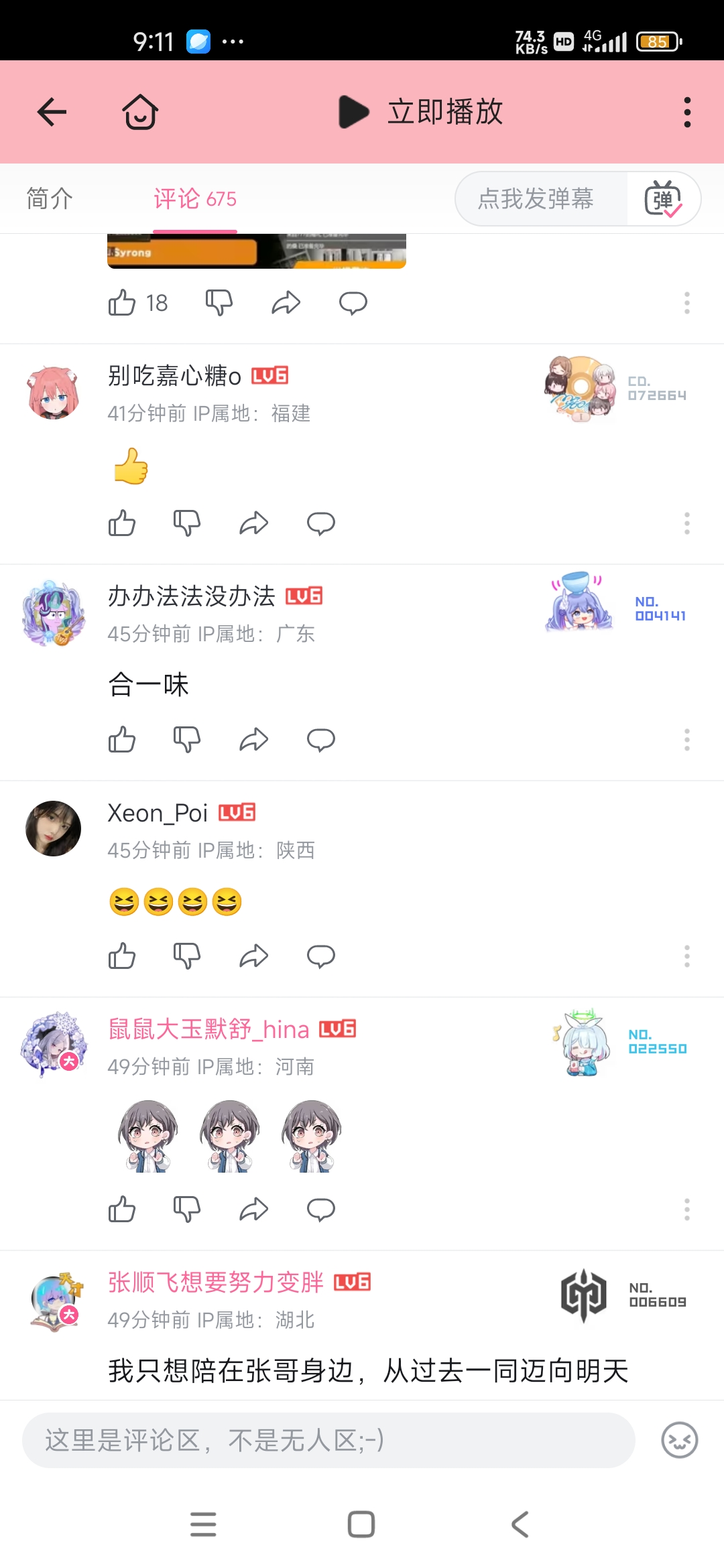Like the comment with 18 likes
The width and height of the screenshot is (724, 1568).
point(122,303)
